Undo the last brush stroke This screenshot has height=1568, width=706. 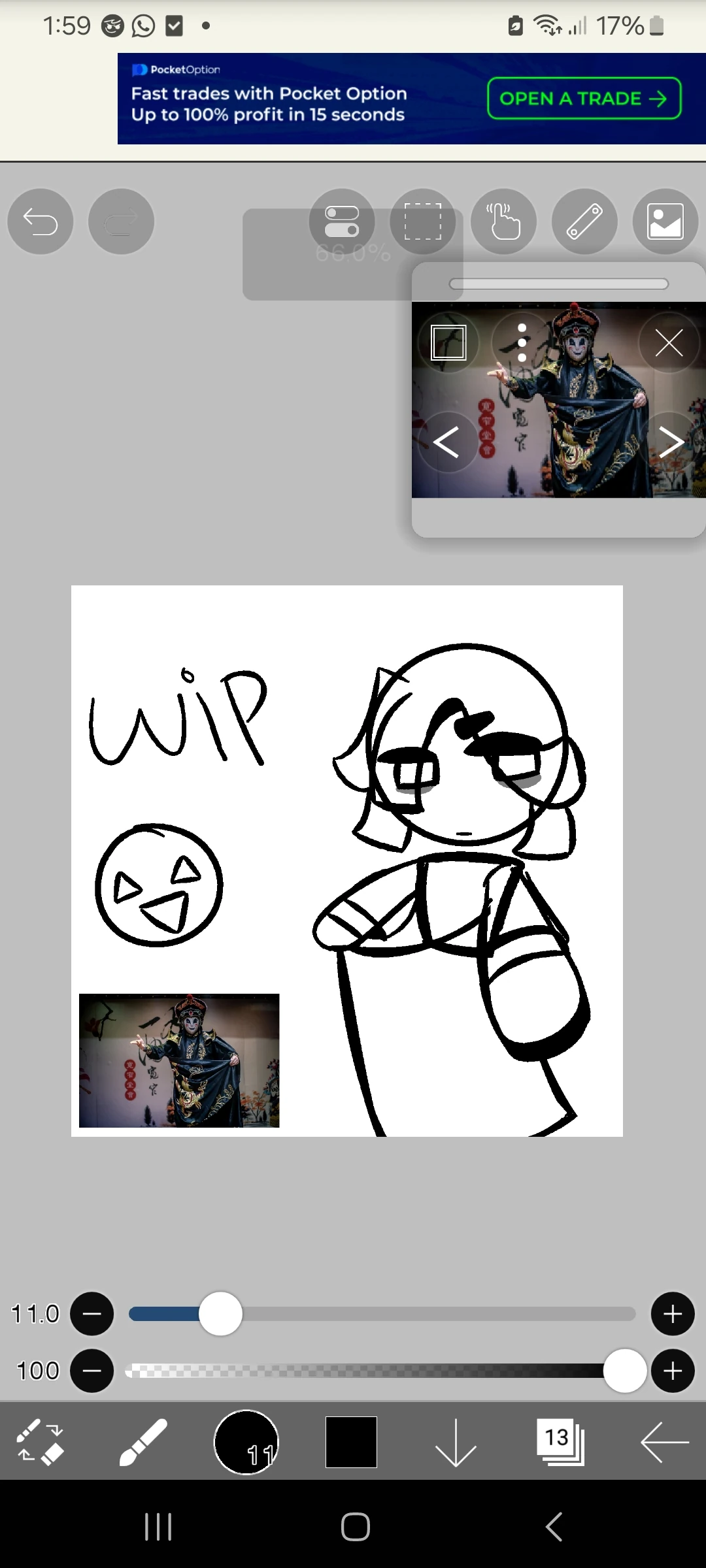(x=40, y=221)
